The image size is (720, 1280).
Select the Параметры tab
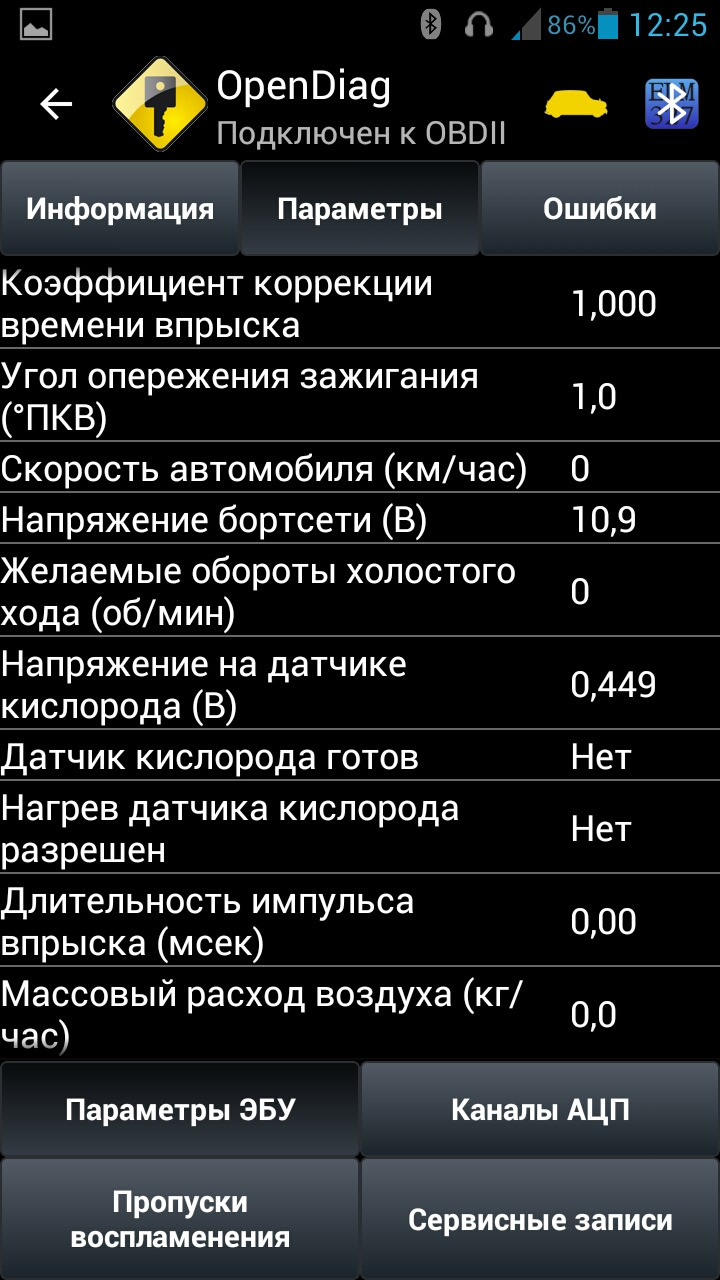pyautogui.click(x=360, y=209)
